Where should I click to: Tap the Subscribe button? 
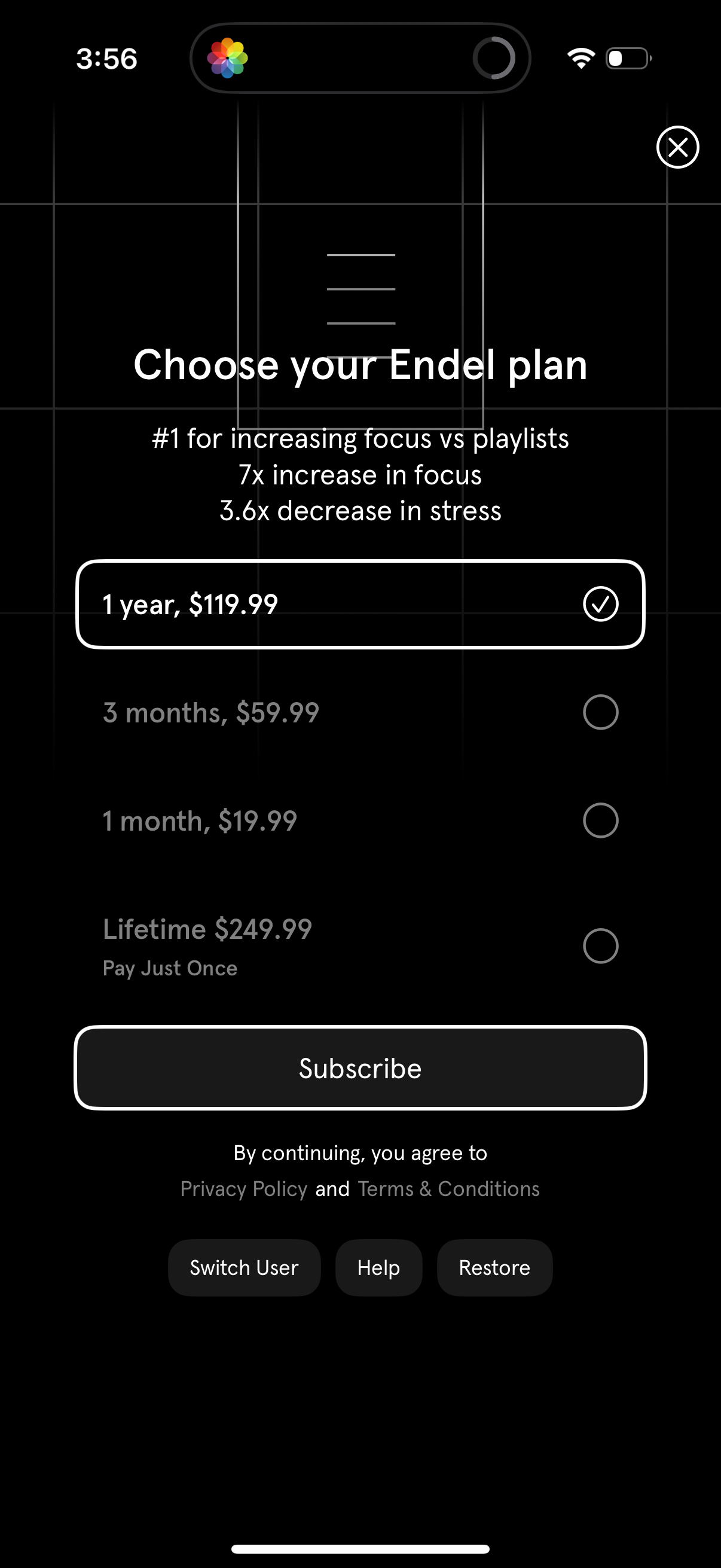359,1067
